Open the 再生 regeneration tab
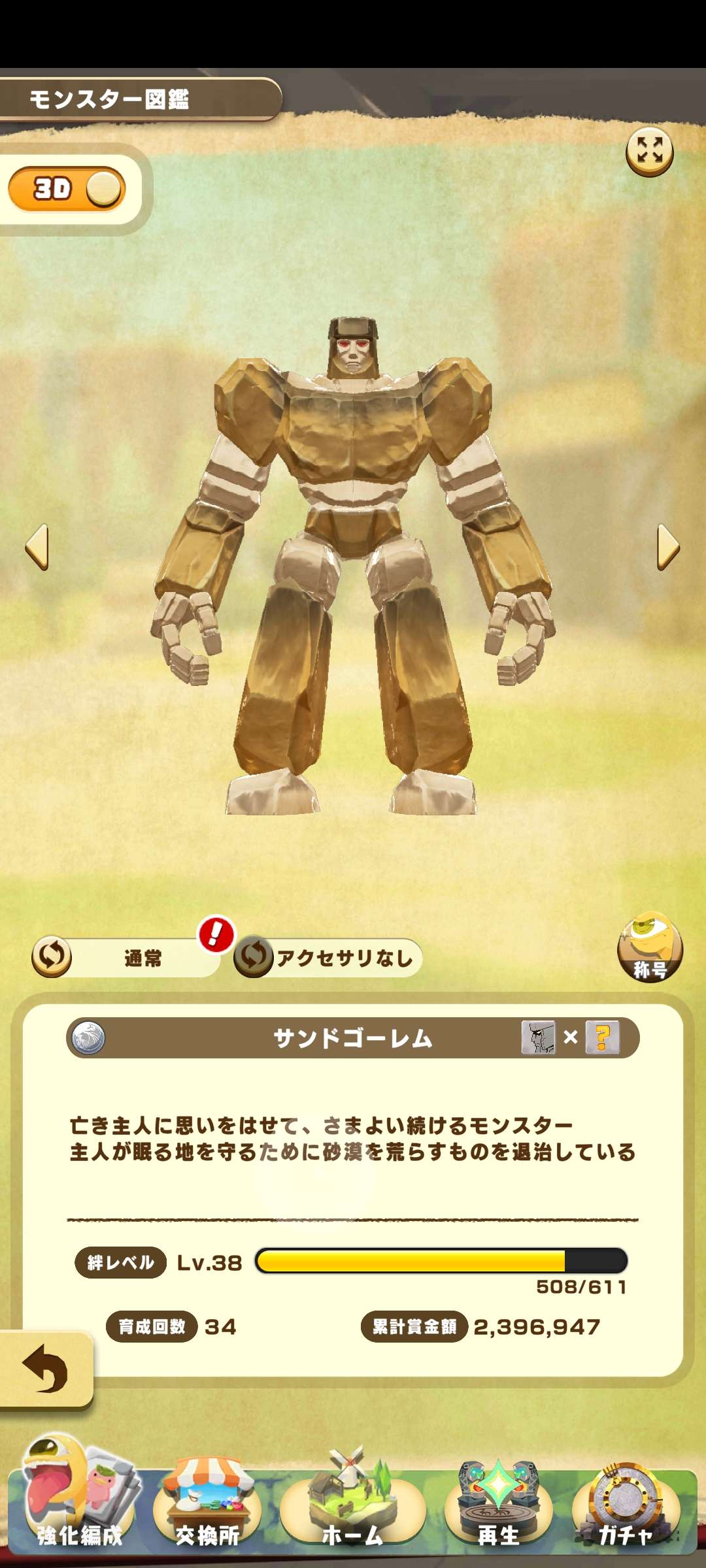The image size is (706, 1568). [x=498, y=1511]
